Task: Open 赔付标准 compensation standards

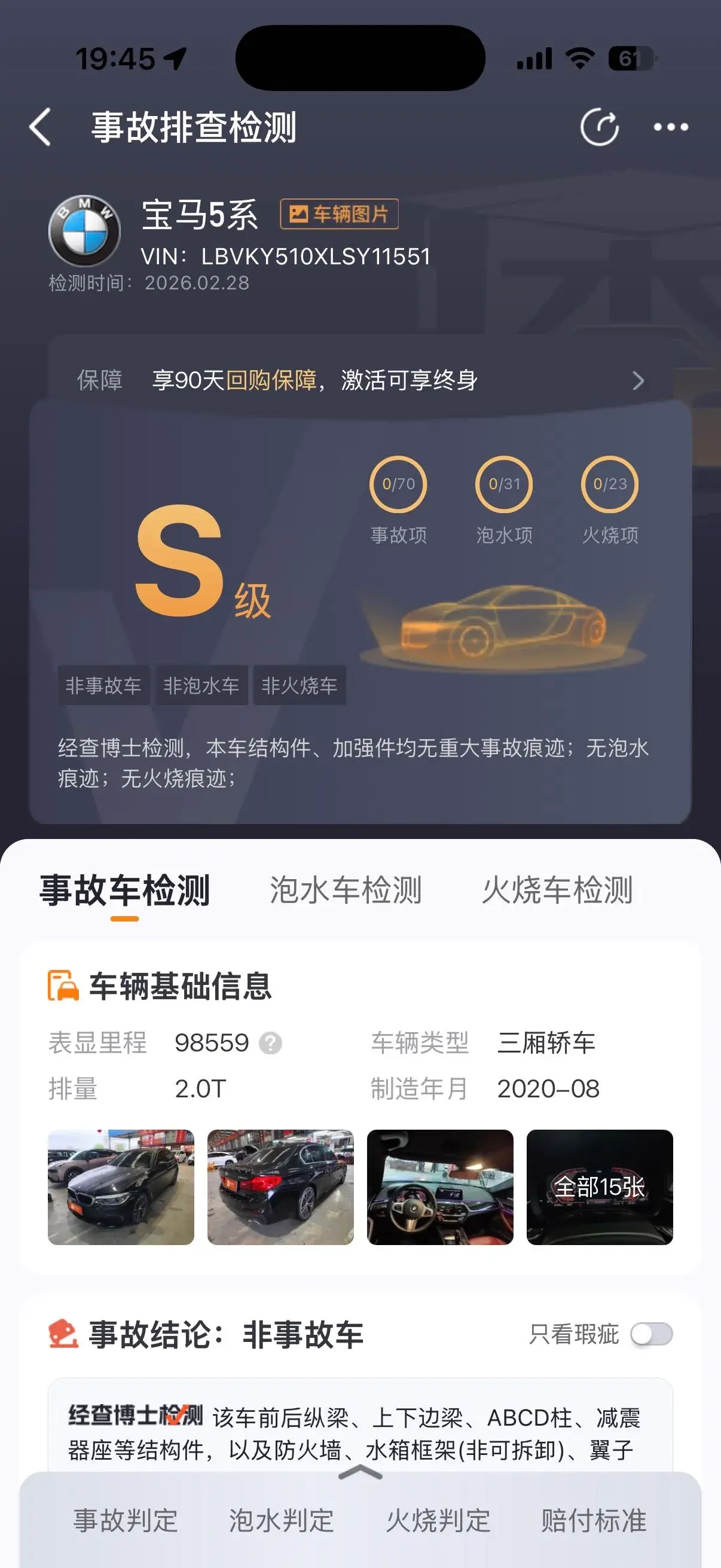Action: 594,1521
